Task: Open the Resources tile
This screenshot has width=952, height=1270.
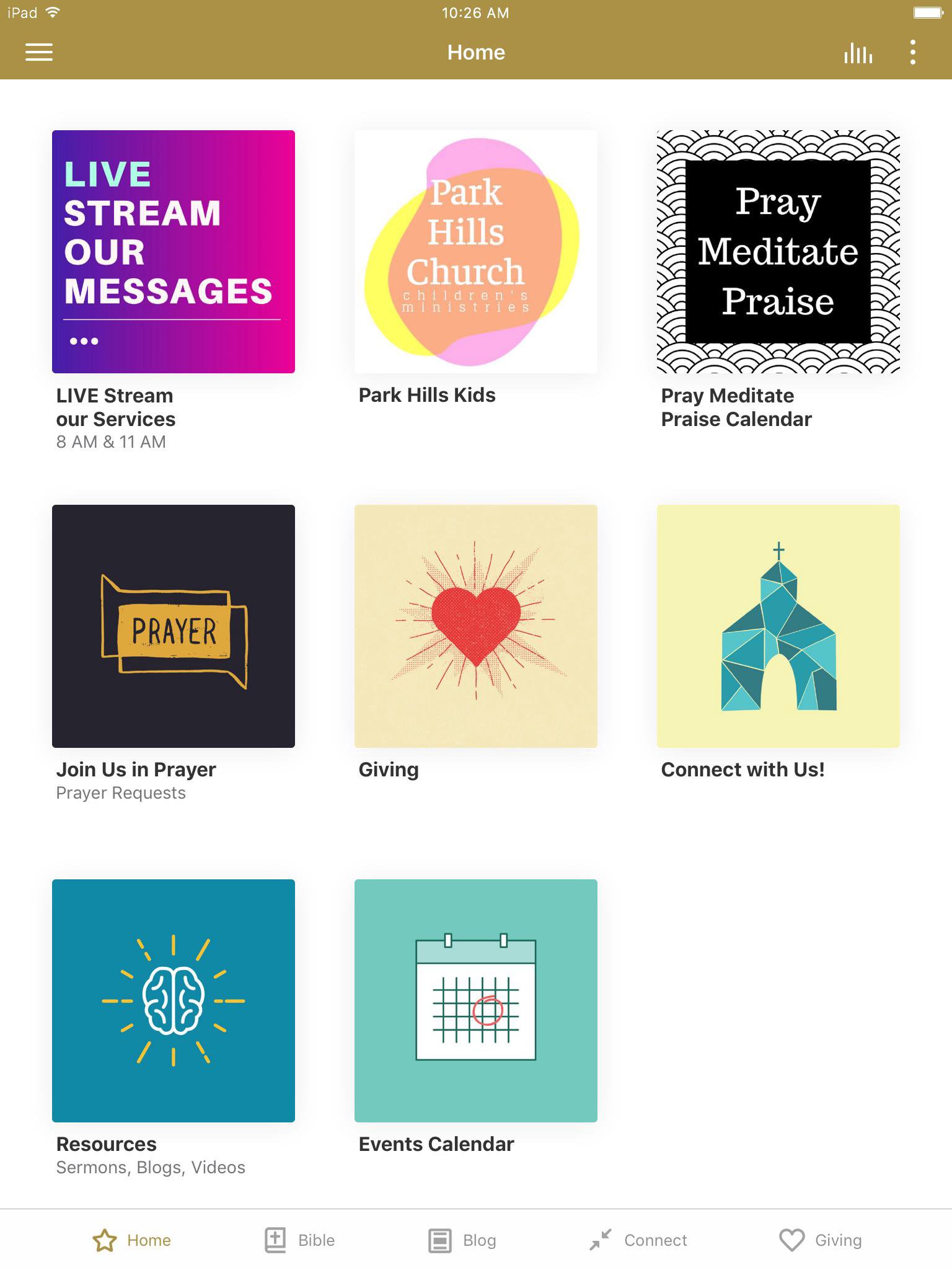Action: (x=173, y=1000)
